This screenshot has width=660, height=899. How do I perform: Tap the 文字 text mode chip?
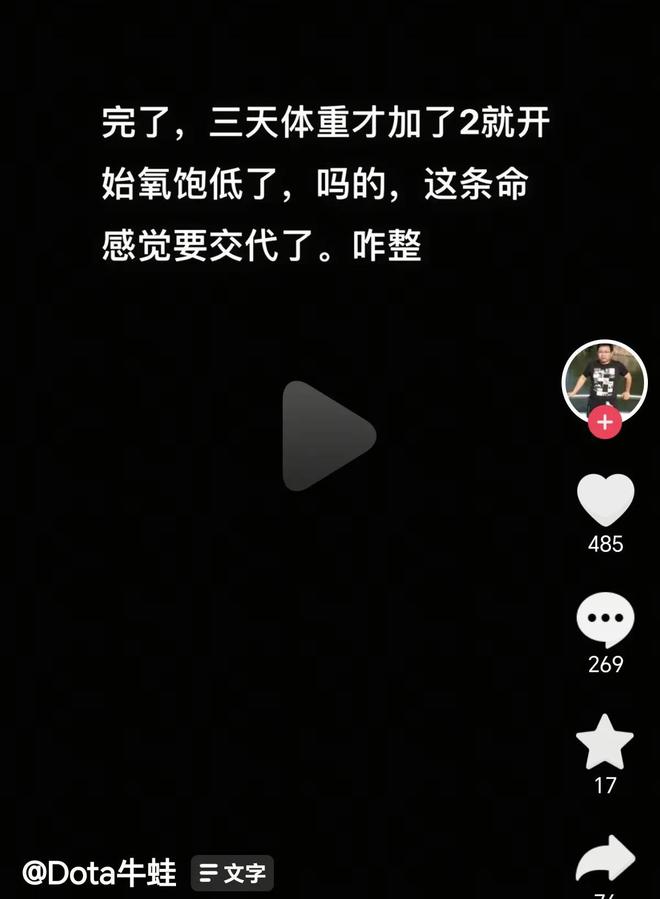(232, 873)
